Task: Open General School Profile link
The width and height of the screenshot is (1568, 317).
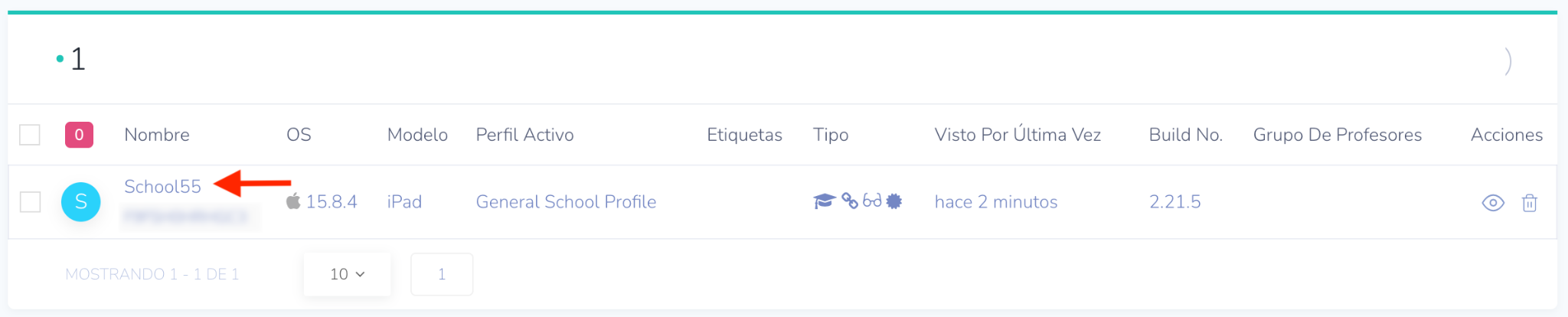Action: point(566,201)
